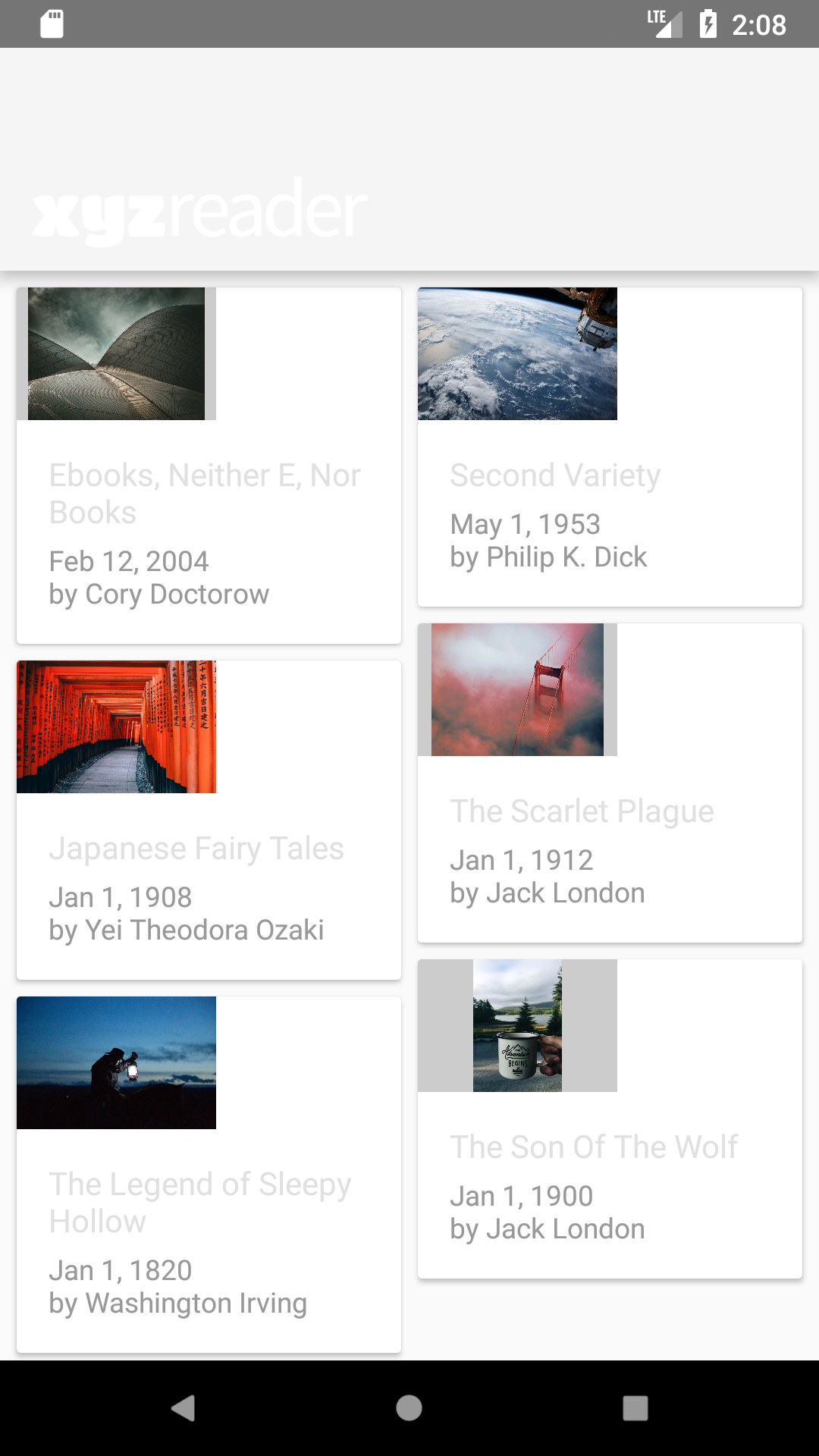Tap the SIM card status icon
The width and height of the screenshot is (819, 1456).
click(x=52, y=25)
